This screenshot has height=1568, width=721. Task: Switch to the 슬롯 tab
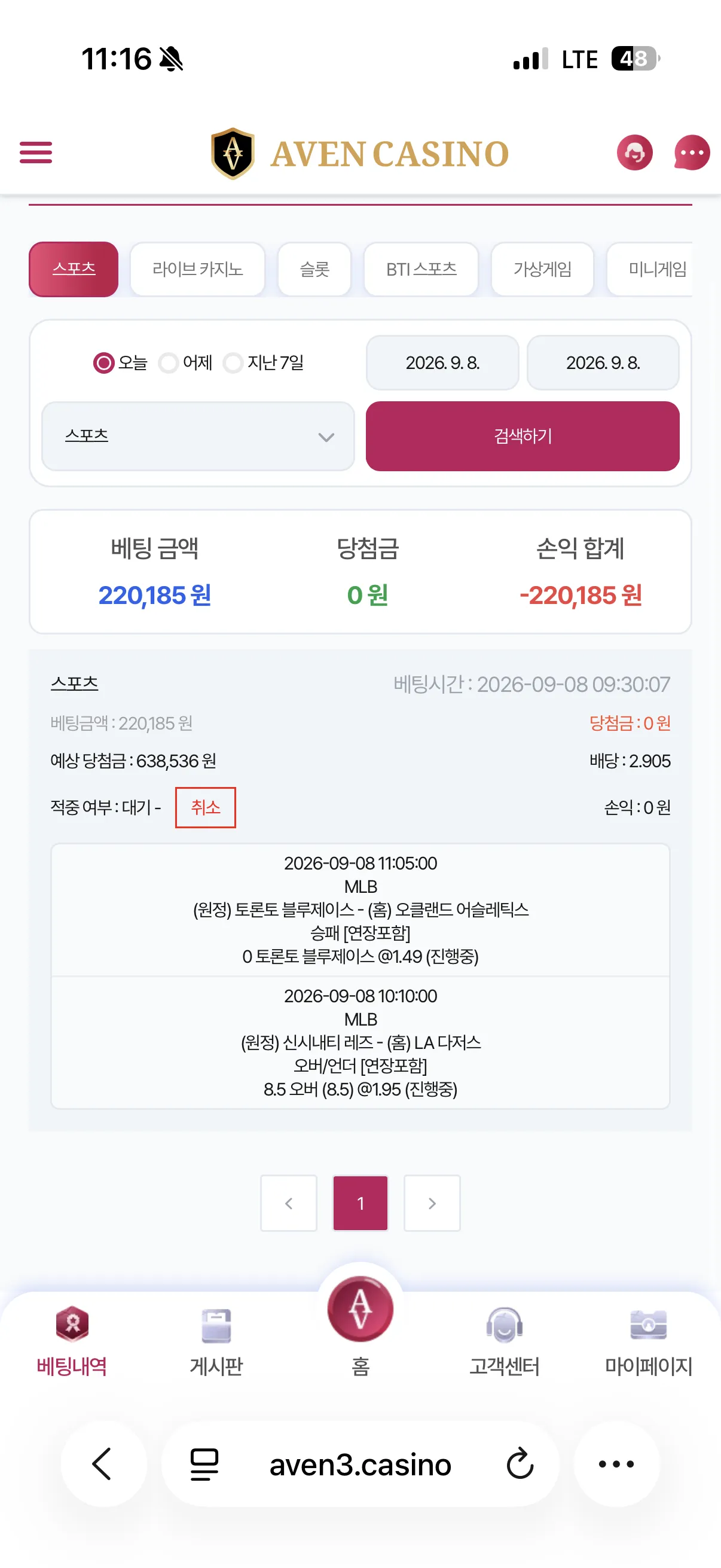[x=314, y=269]
